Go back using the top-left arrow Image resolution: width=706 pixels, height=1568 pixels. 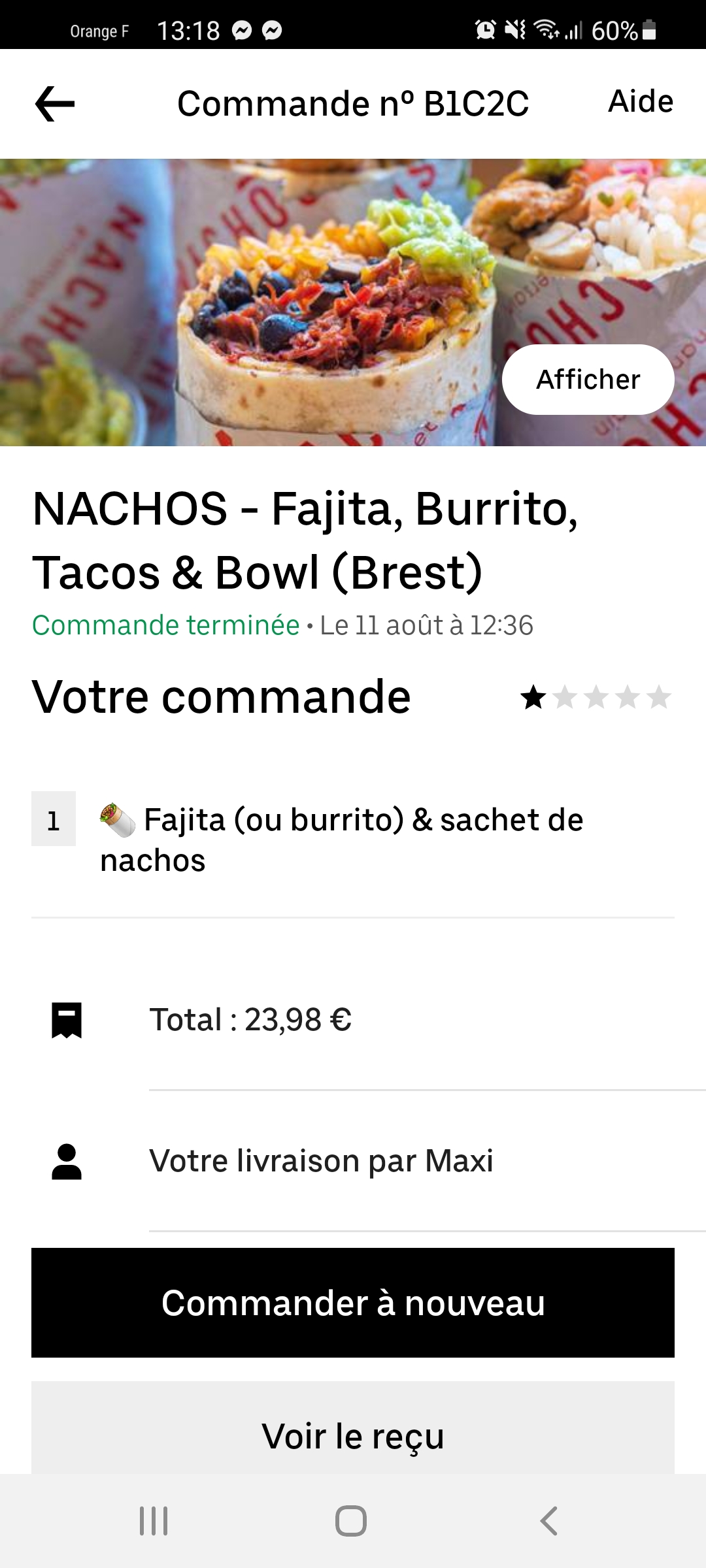[55, 104]
